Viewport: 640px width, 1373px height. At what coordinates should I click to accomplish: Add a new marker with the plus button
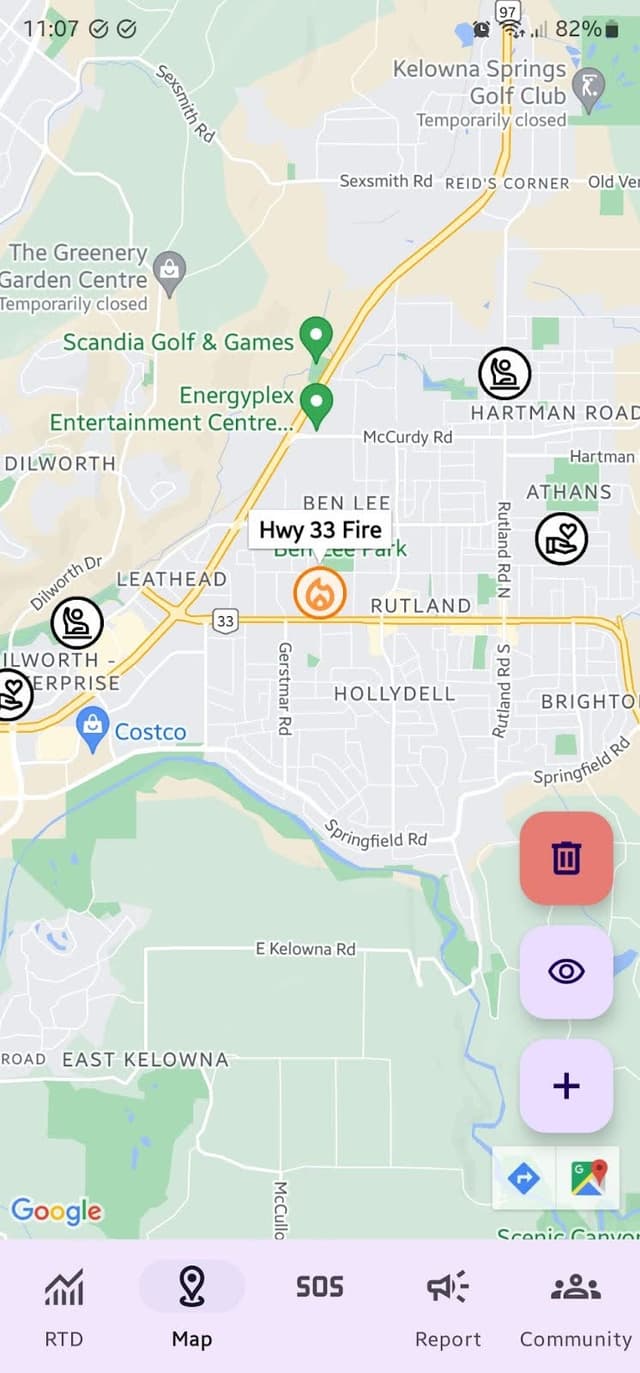(566, 1086)
